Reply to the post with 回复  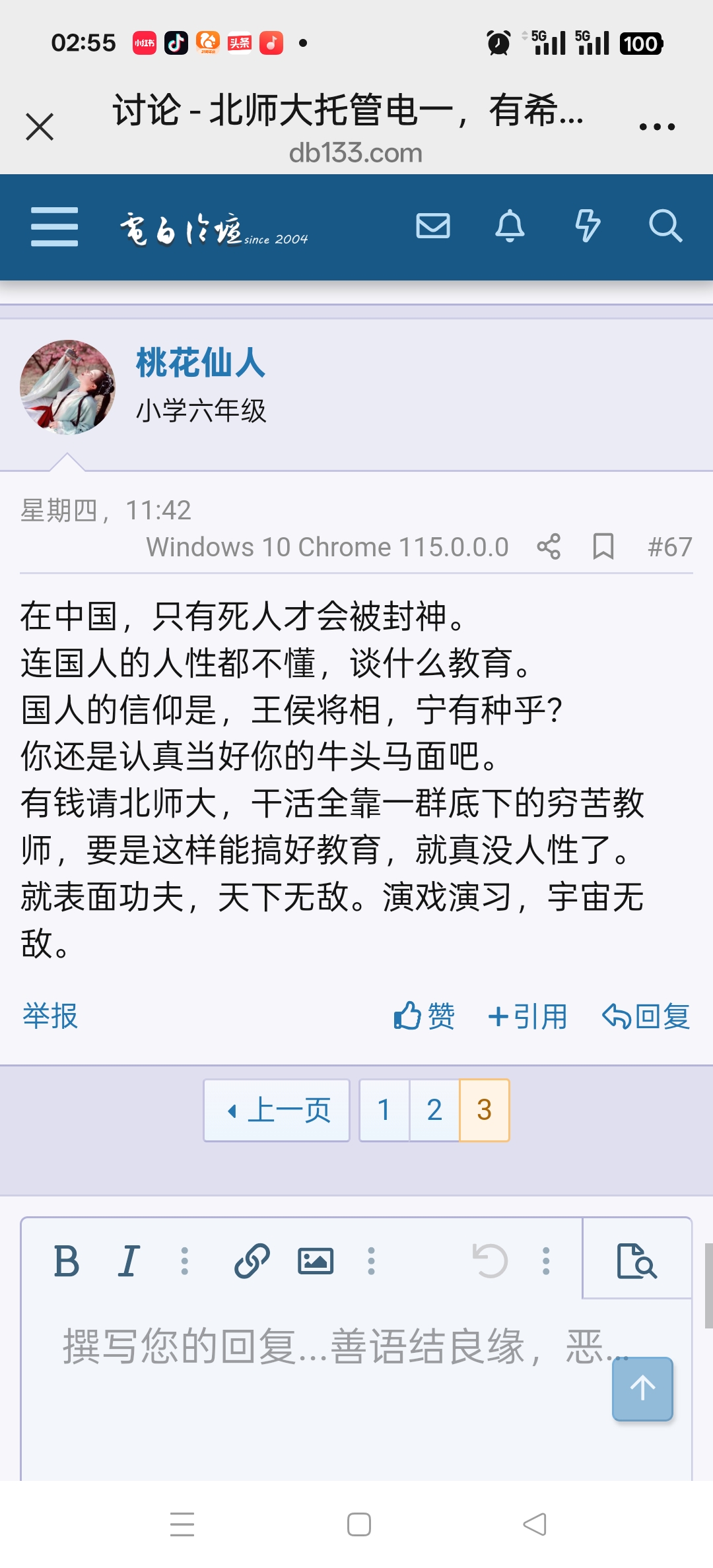pos(646,1016)
